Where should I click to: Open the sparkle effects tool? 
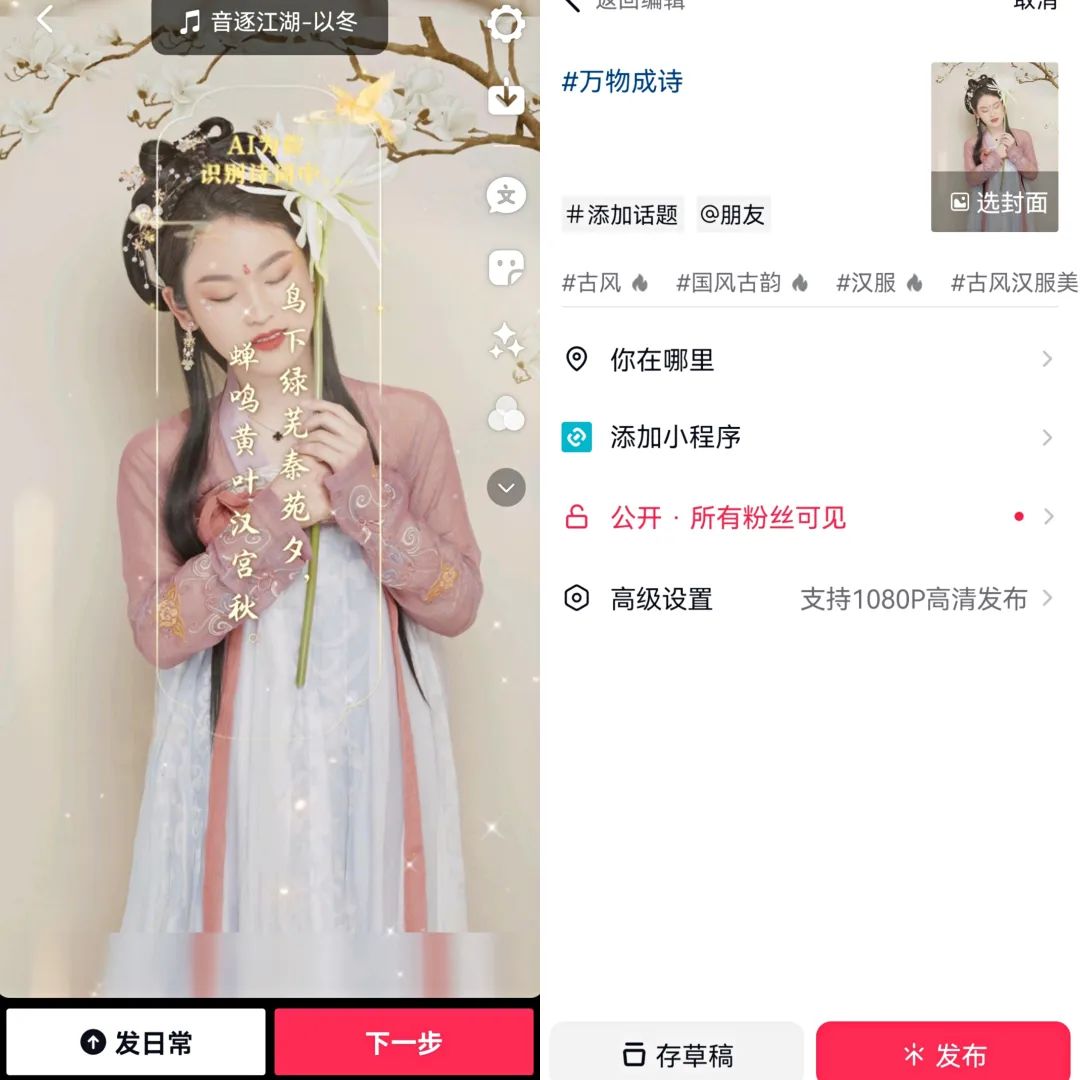click(506, 342)
